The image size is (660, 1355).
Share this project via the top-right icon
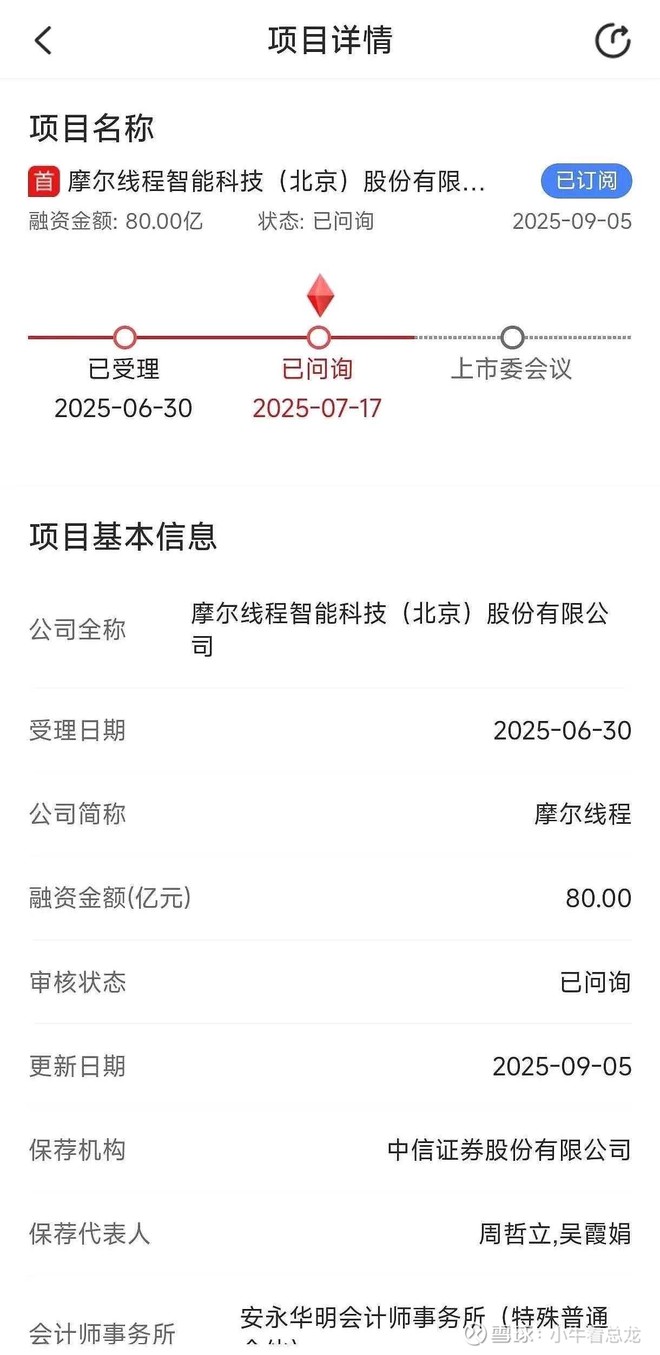pyautogui.click(x=612, y=41)
